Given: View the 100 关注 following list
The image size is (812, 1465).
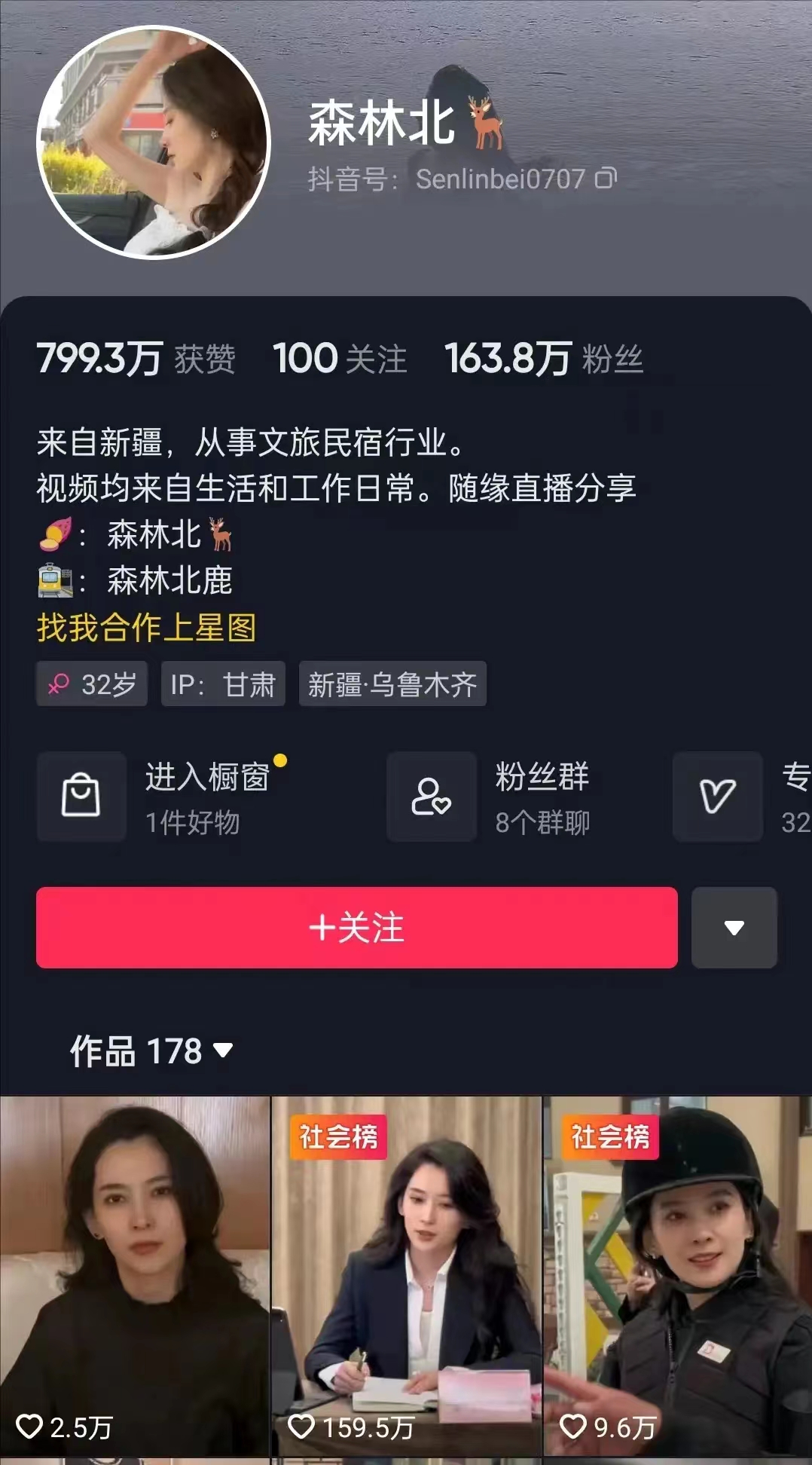Looking at the screenshot, I should pos(340,359).
